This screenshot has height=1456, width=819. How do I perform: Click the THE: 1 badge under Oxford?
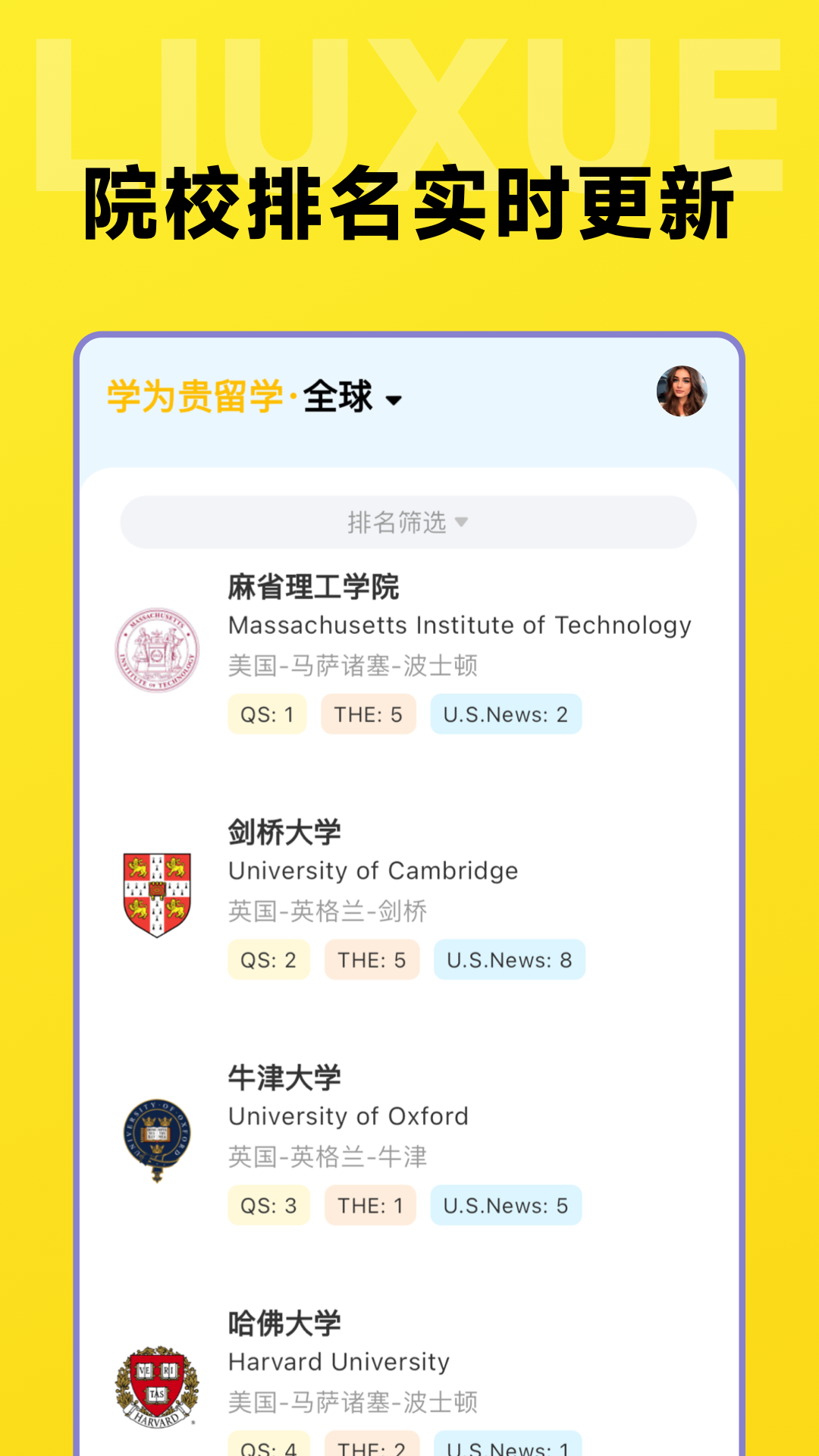[369, 1205]
